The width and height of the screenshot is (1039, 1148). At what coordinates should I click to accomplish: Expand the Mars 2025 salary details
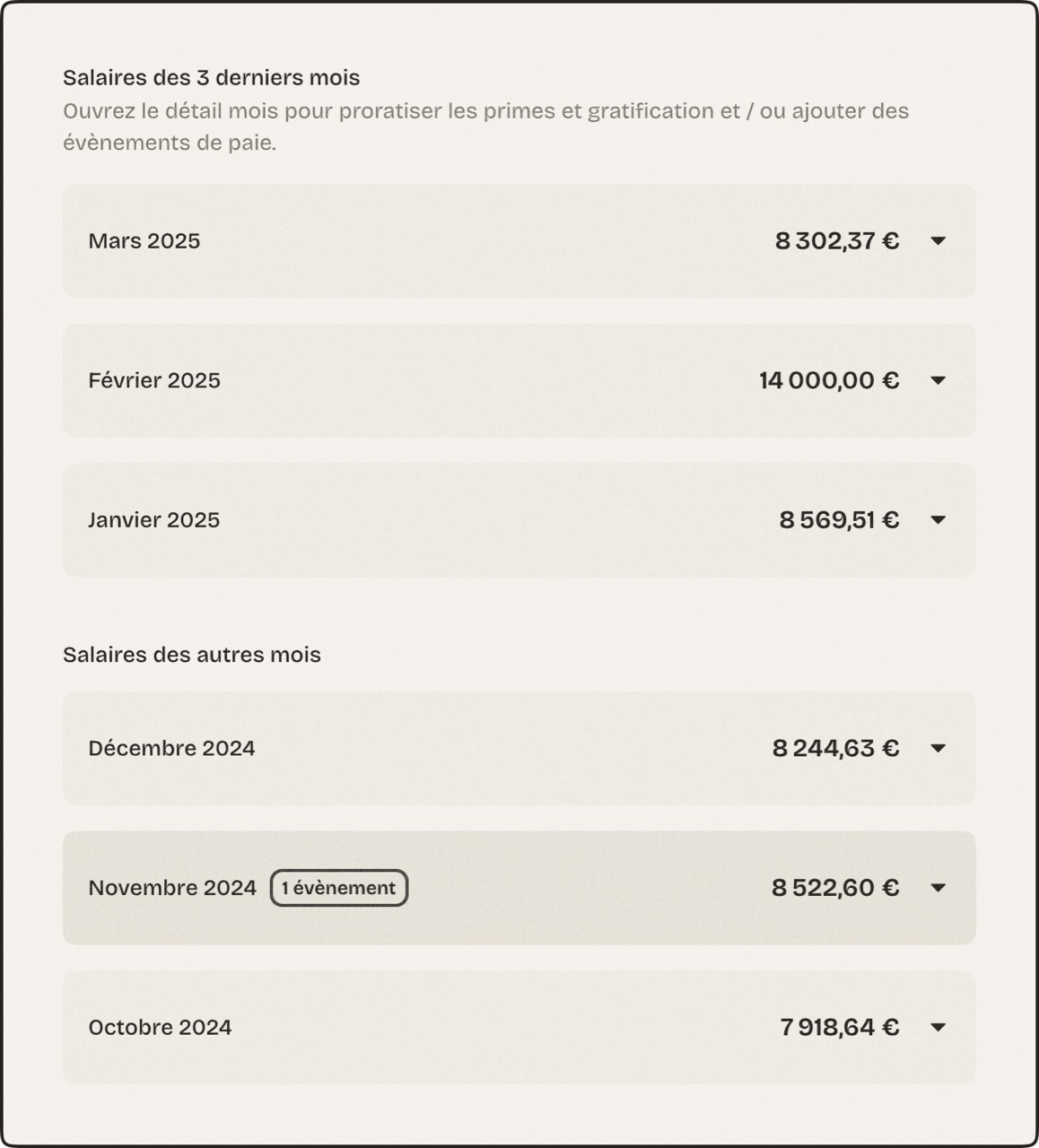point(938,240)
